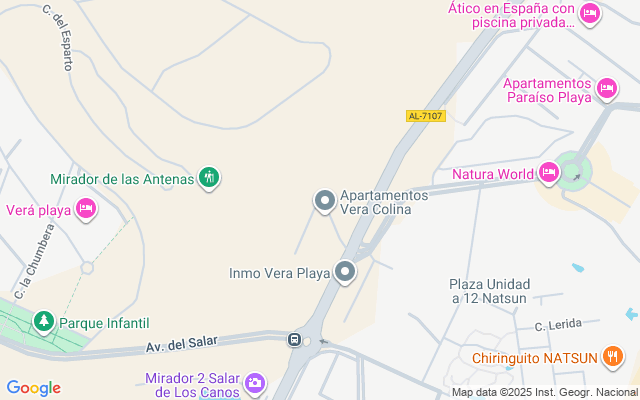Tap the Parque Infantil park marker
Viewport: 640px width, 400px height.
pos(43,322)
